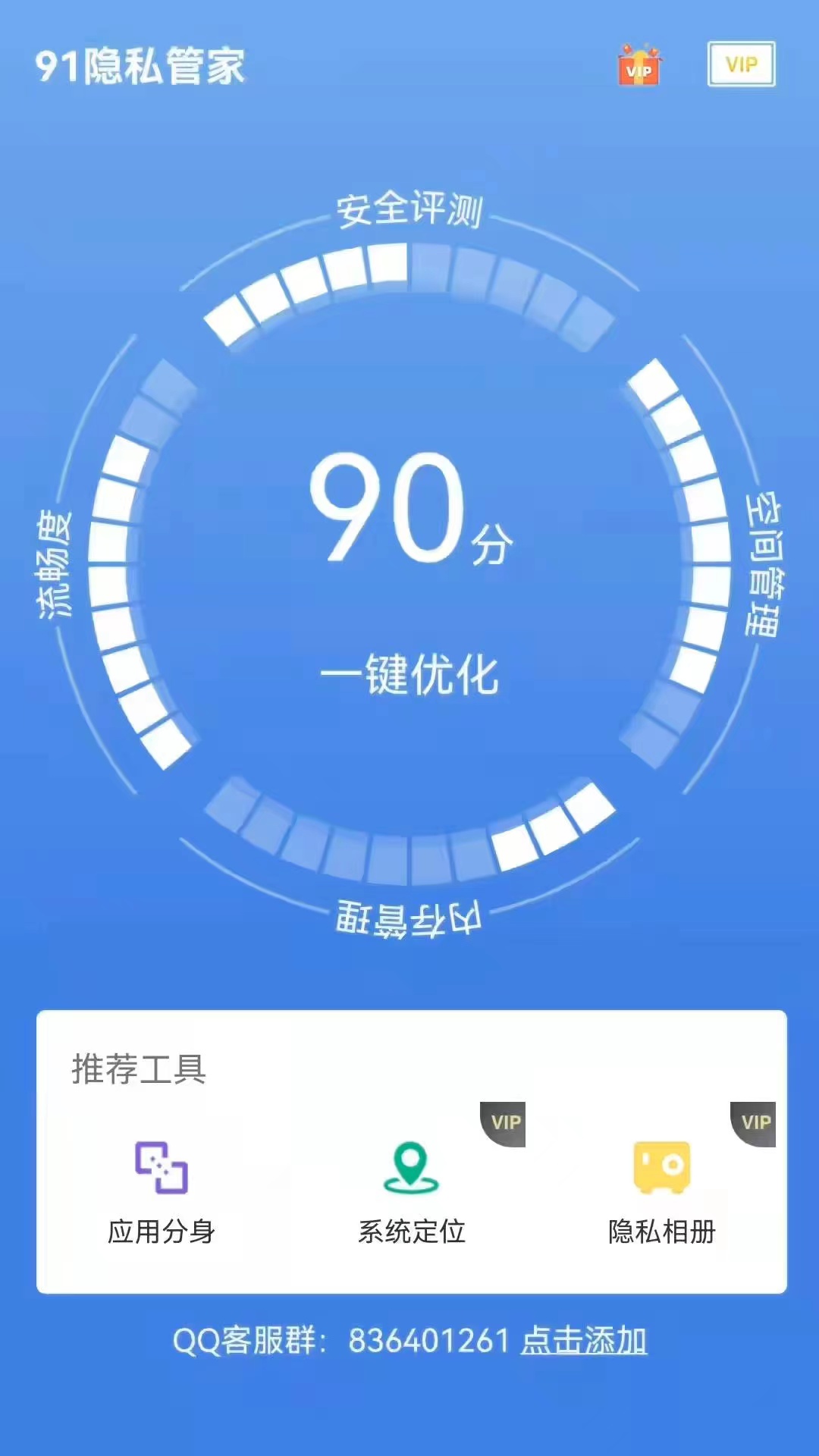Start 一键优化 one-tap optimization
This screenshot has height=1456, width=819.
tap(409, 673)
